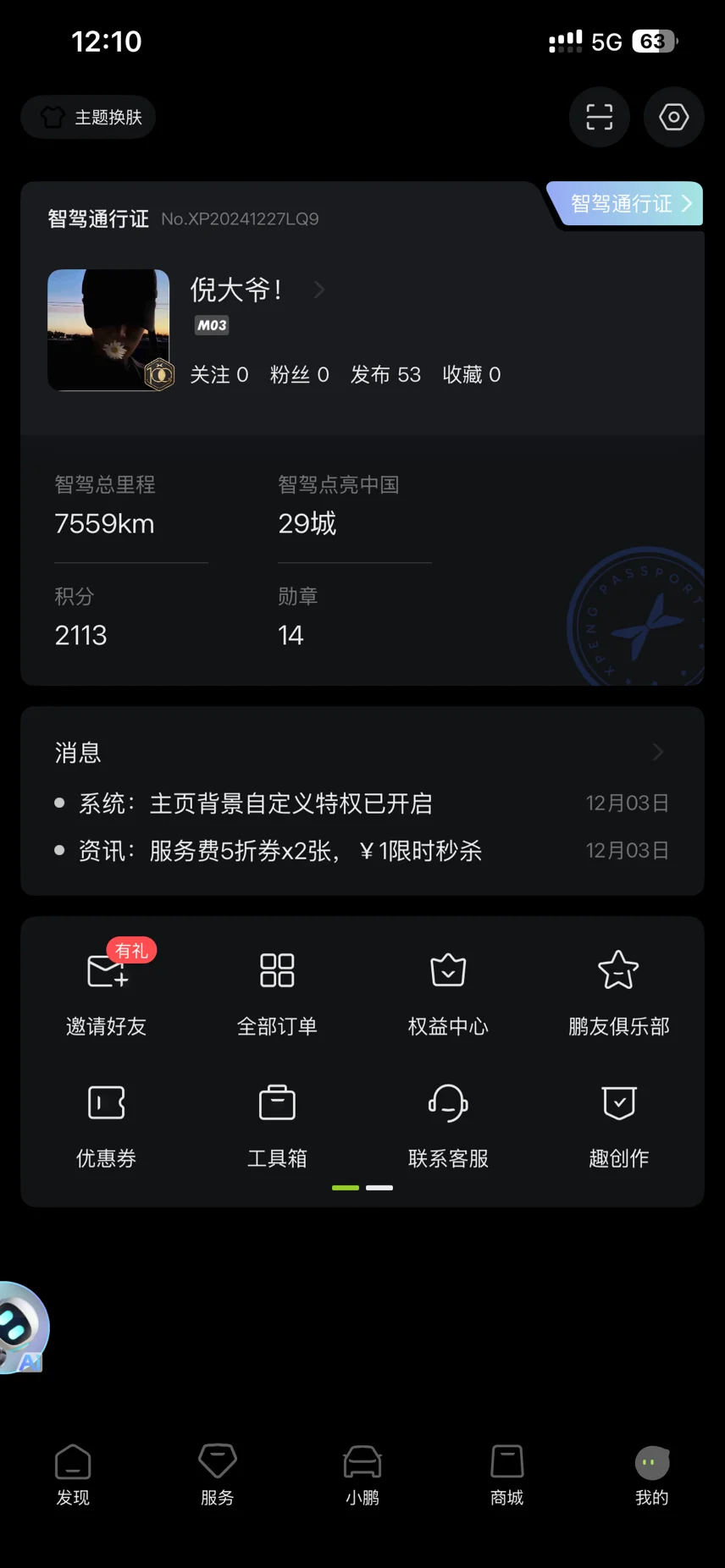This screenshot has width=725, height=1568.
Task: Switch to the 发现 tab
Action: coord(73,1474)
